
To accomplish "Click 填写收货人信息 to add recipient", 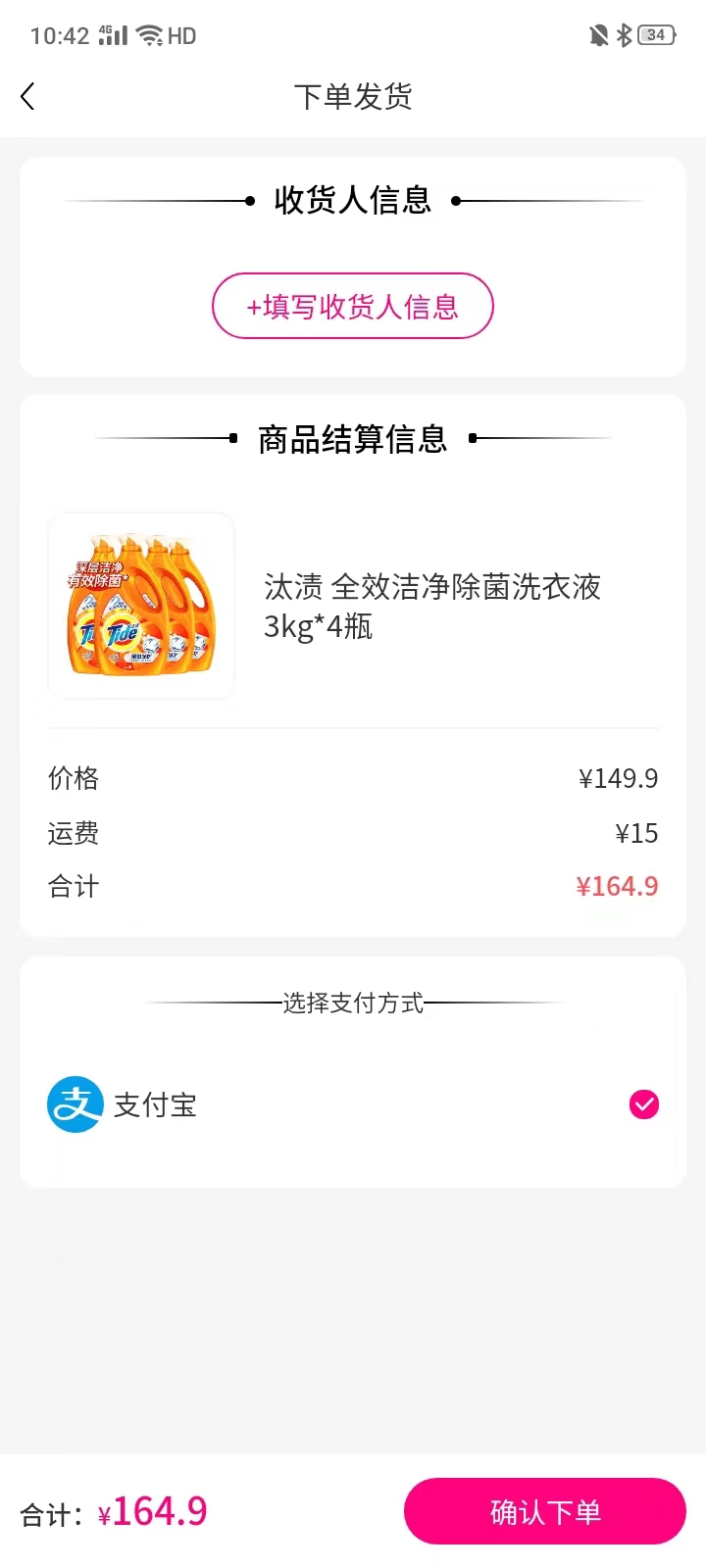I will pos(353,306).
